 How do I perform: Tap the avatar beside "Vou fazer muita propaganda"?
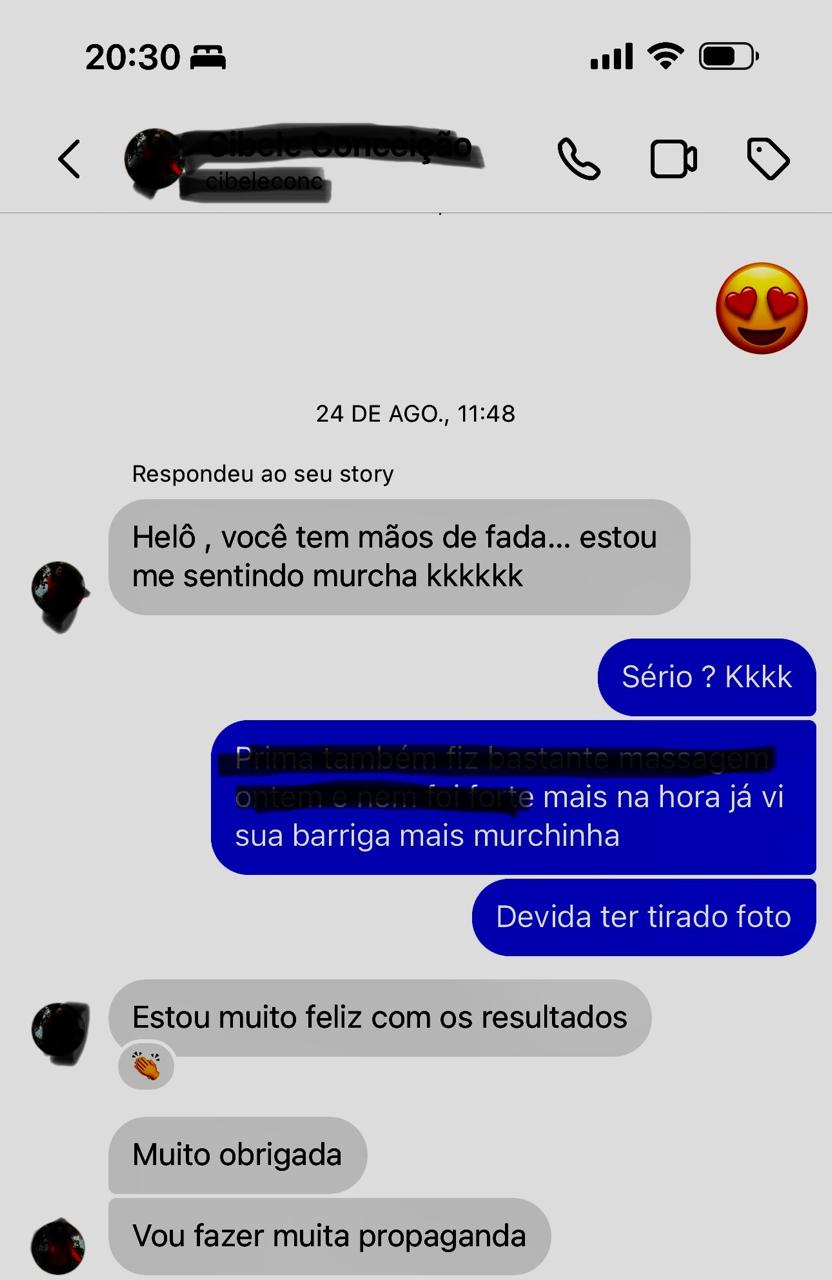(x=59, y=1246)
